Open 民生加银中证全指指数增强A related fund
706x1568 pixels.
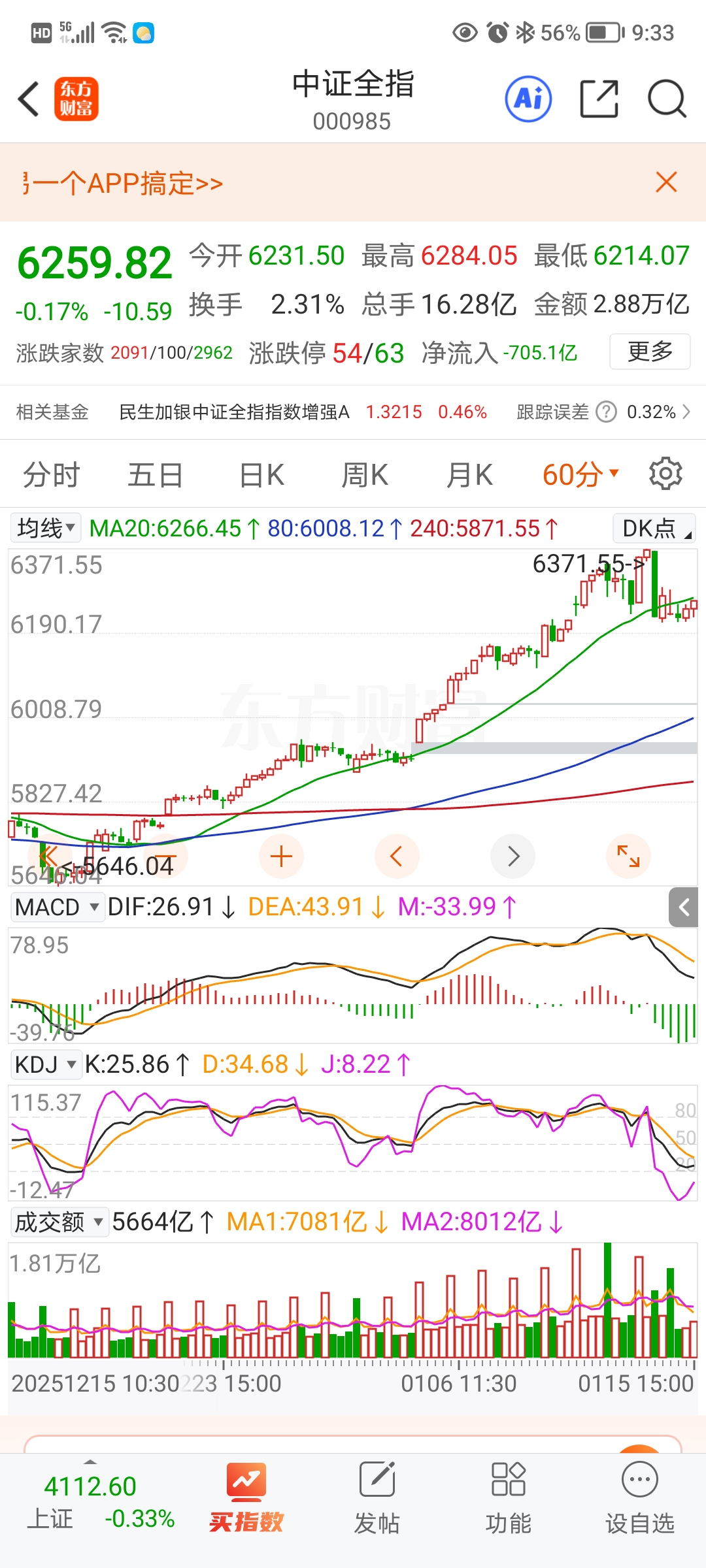234,412
